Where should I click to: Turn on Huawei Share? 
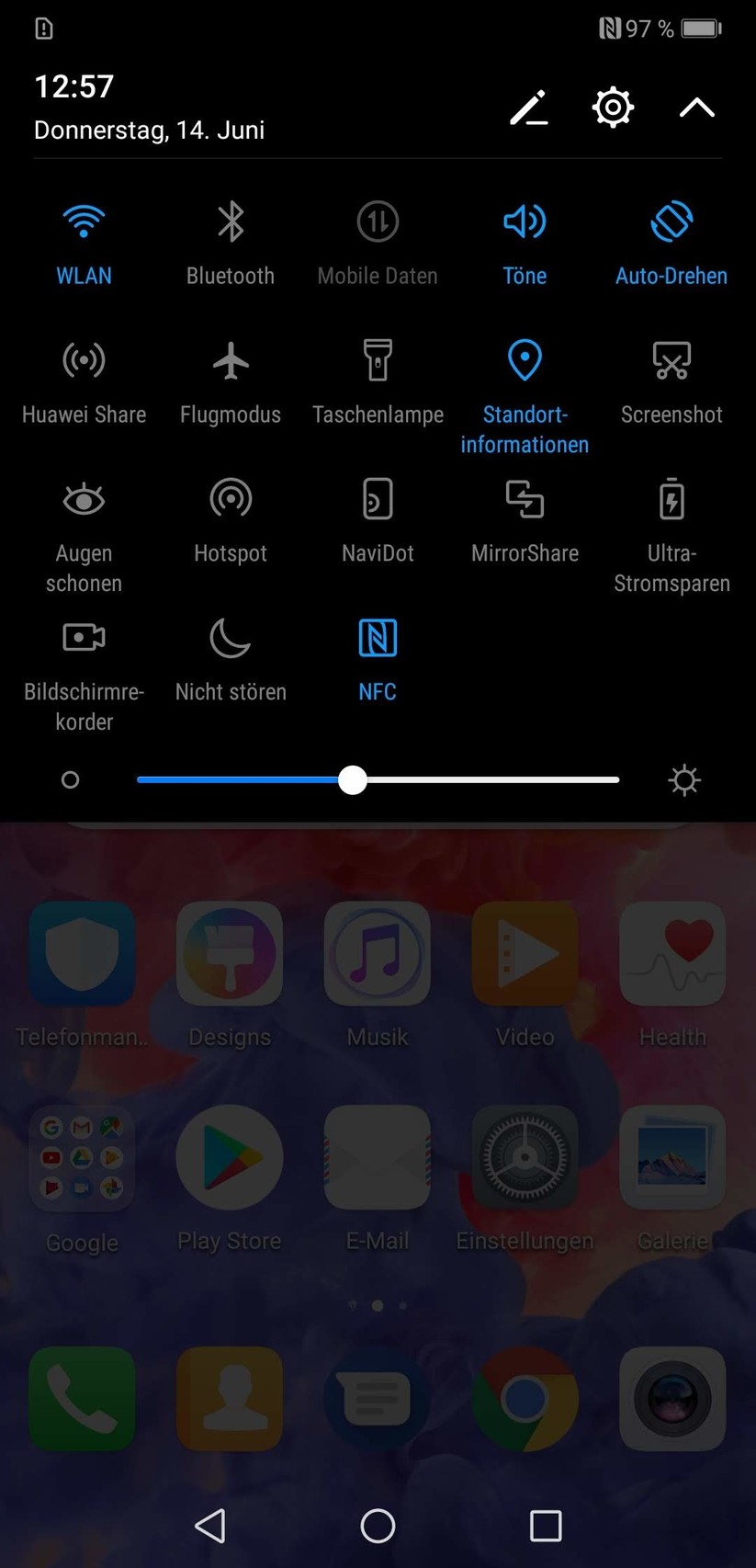point(84,361)
